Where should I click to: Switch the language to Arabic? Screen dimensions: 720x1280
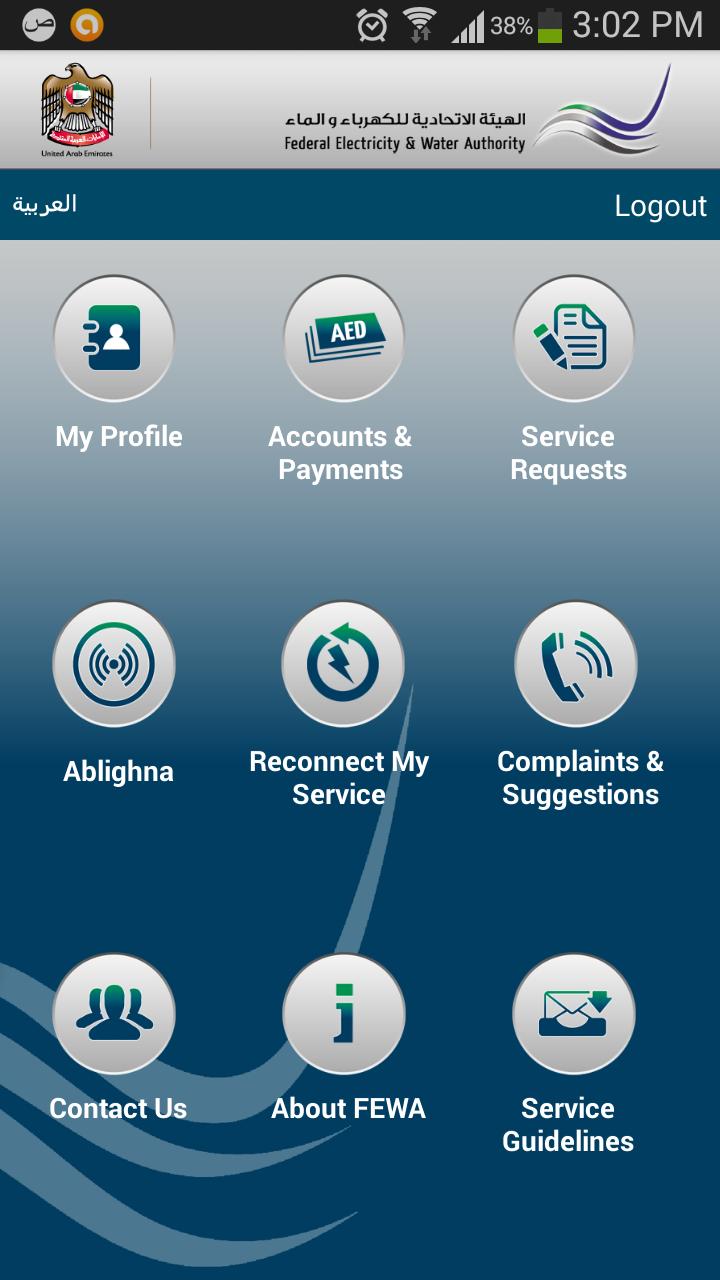(x=45, y=204)
